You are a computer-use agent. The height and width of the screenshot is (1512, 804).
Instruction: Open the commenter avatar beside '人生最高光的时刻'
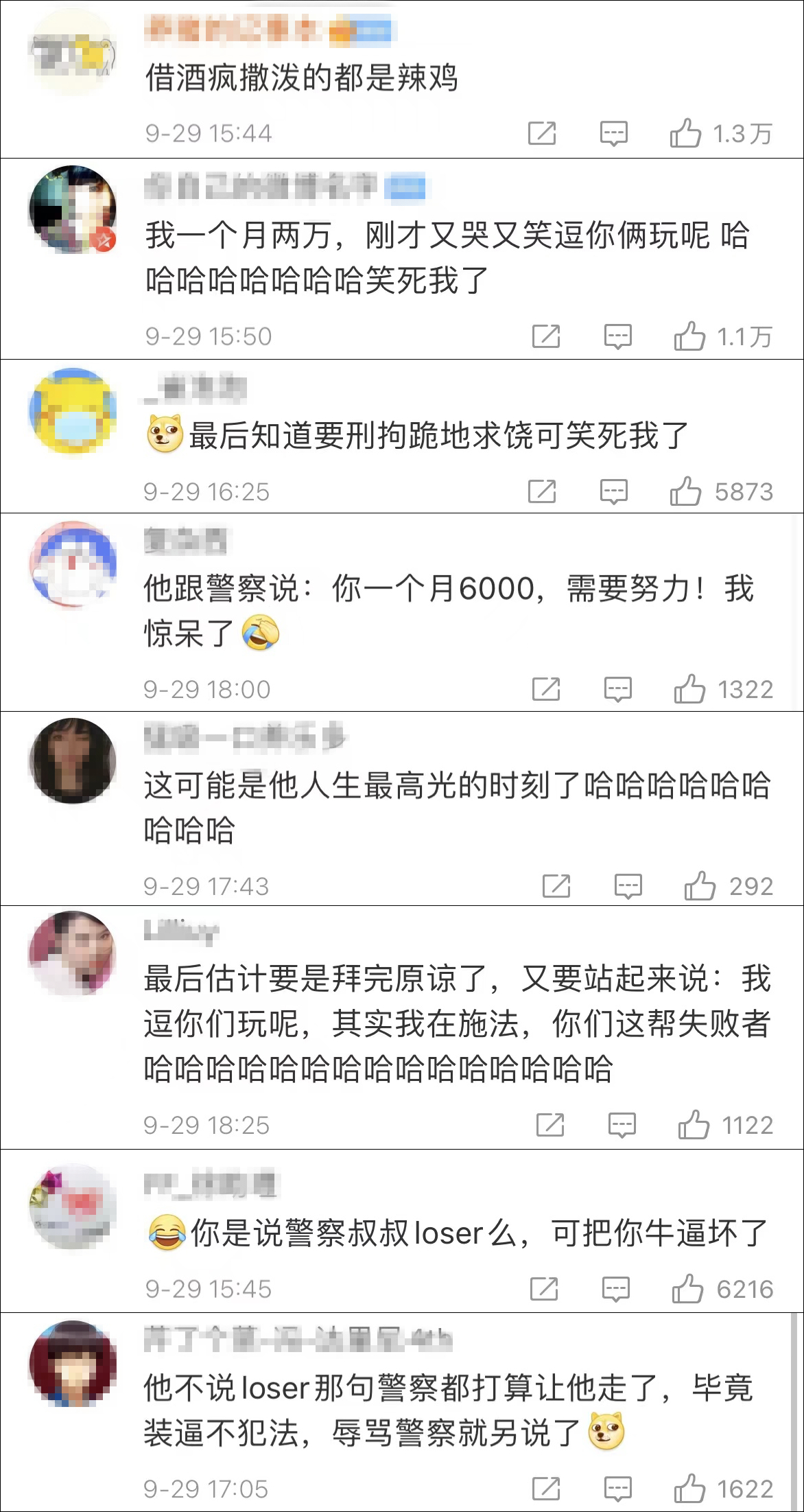72,761
